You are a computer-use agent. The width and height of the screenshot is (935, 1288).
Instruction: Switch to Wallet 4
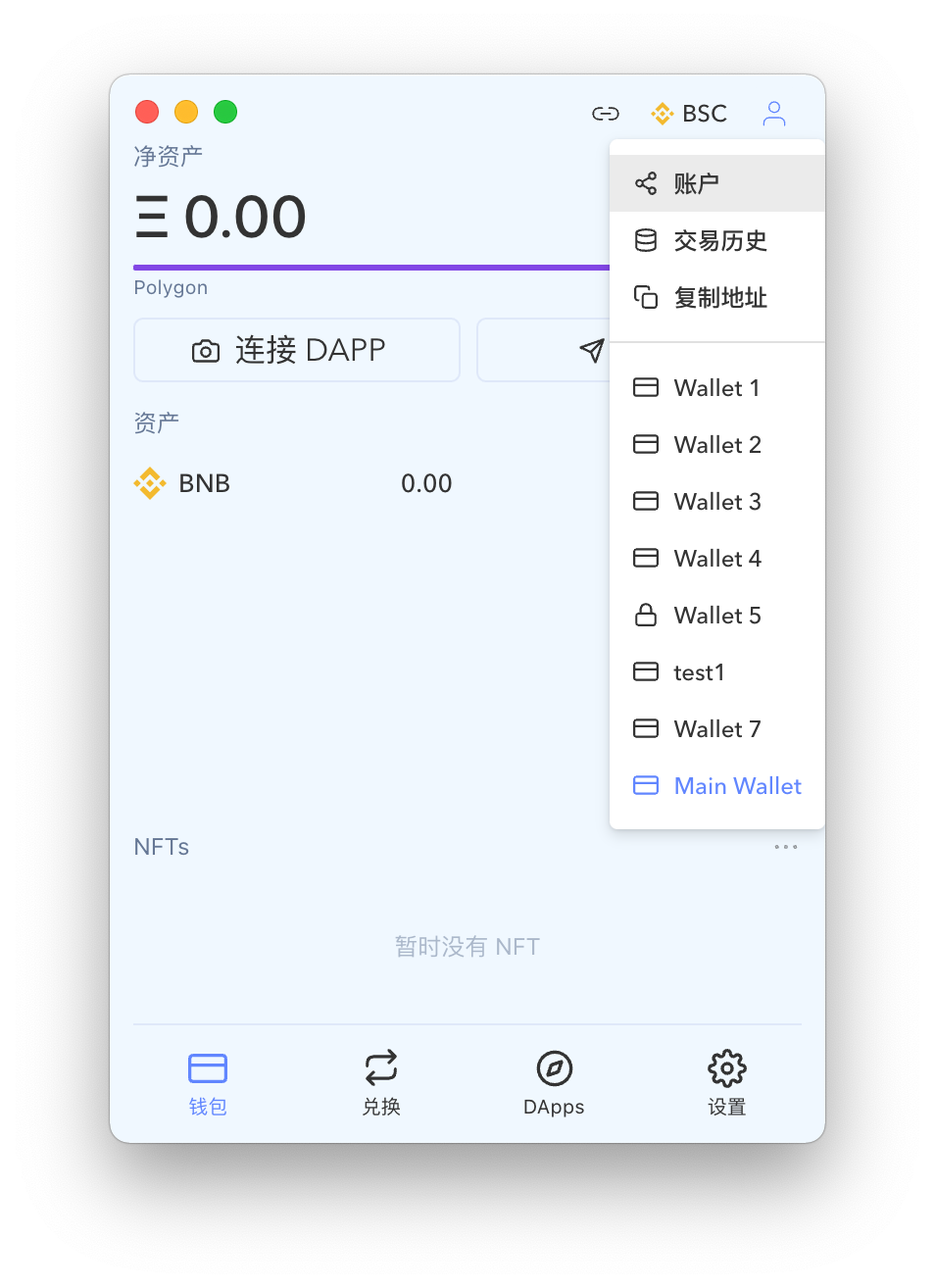pos(715,559)
